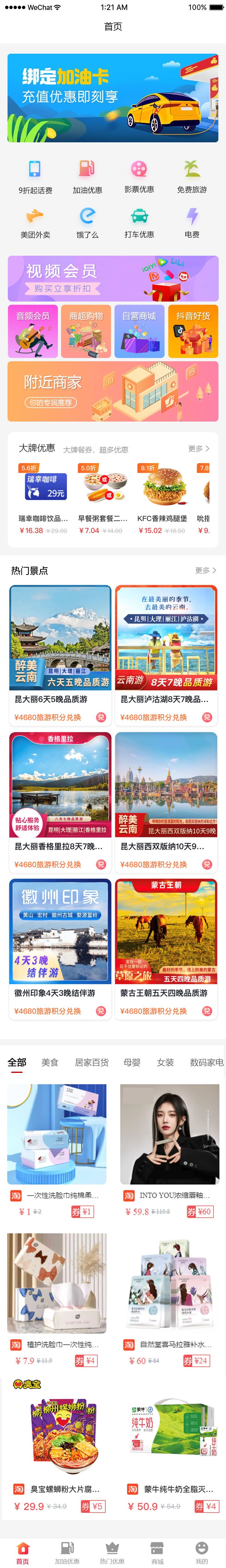Open the 绑定加油卡 banner
This screenshot has height=1568, width=226.
(113, 98)
